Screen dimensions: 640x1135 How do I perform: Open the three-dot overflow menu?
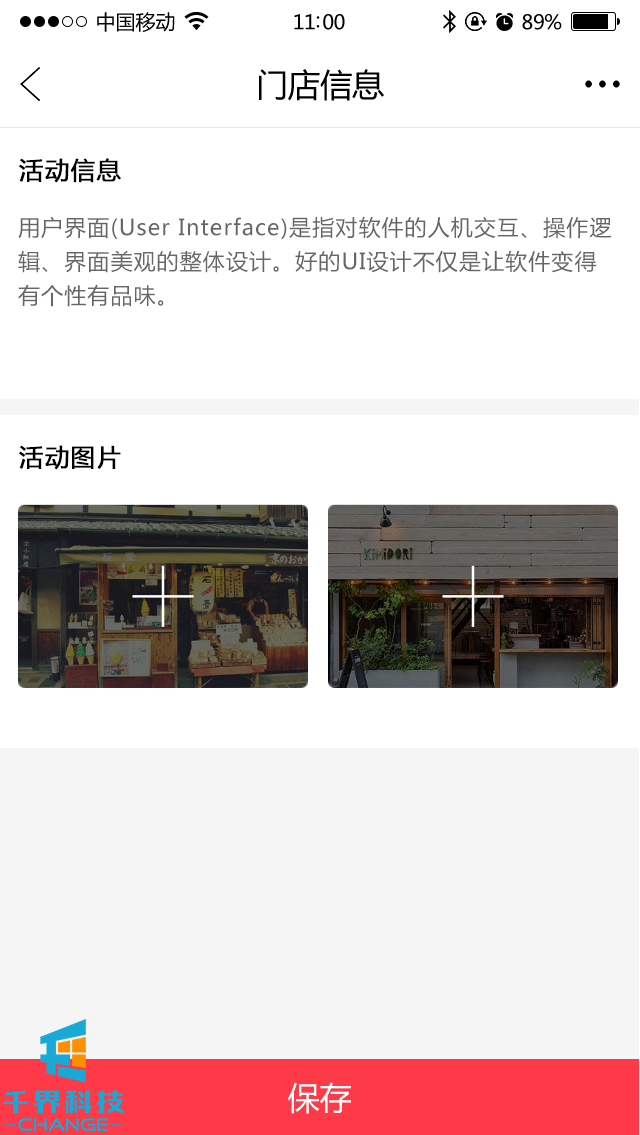coord(602,85)
